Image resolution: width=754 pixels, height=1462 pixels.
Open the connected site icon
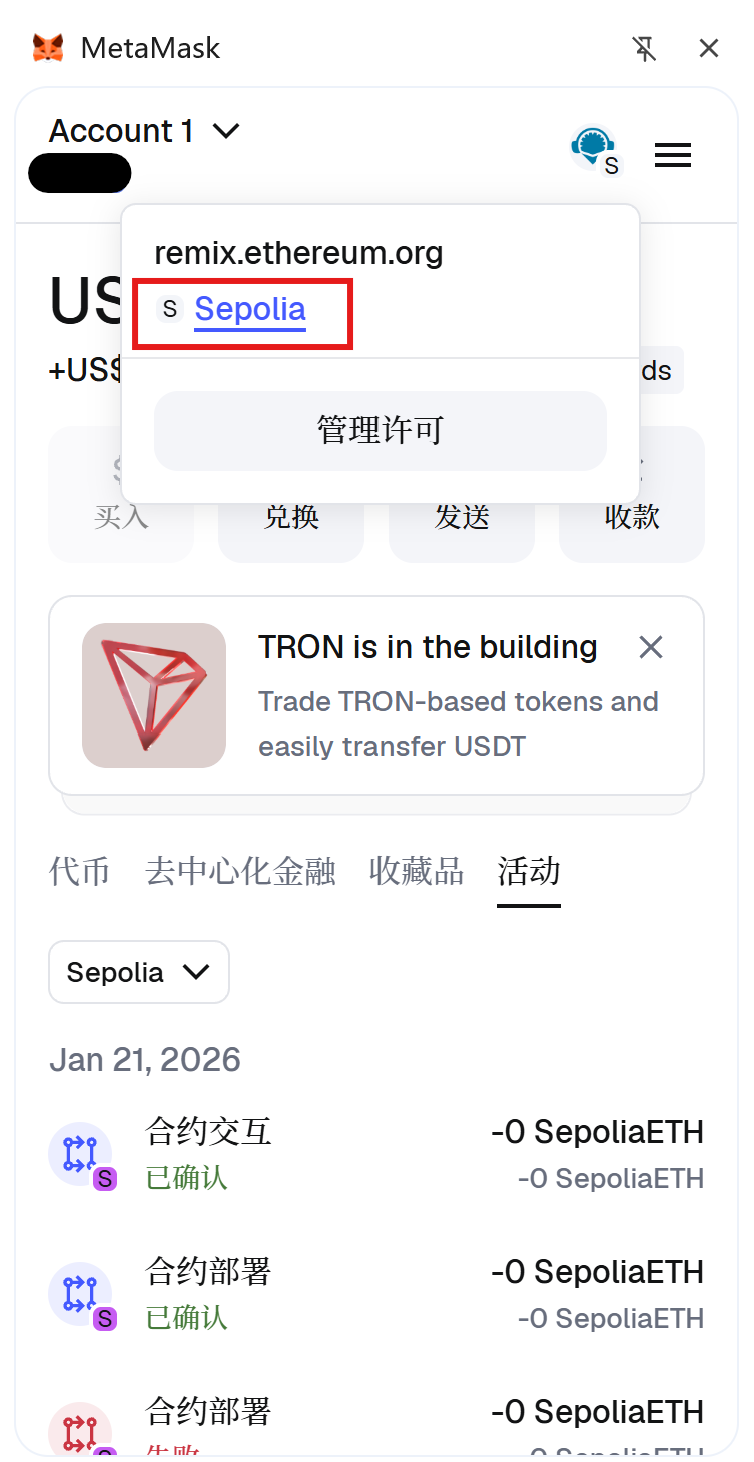(593, 150)
